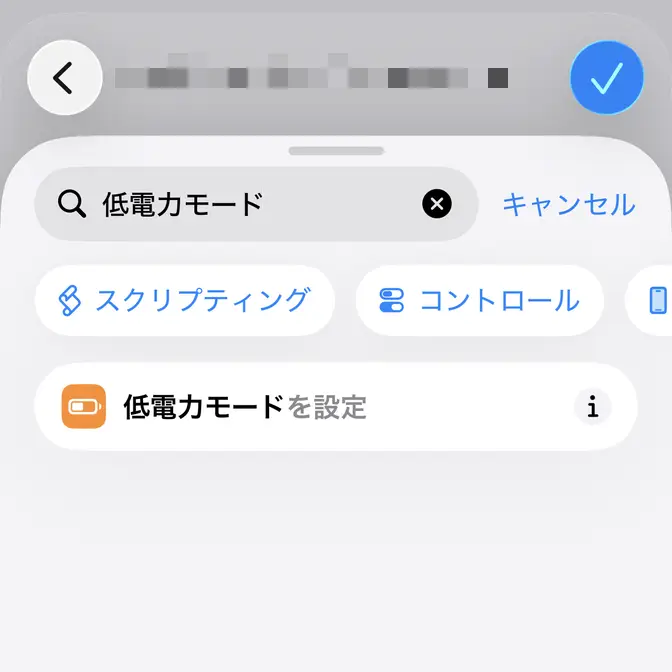Go back with the arrow button

64,77
